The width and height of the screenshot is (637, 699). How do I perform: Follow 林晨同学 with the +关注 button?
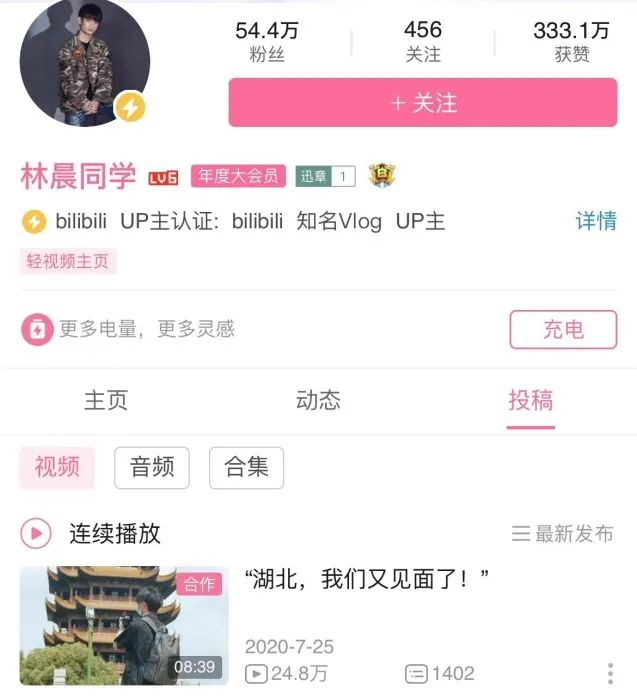coord(422,103)
